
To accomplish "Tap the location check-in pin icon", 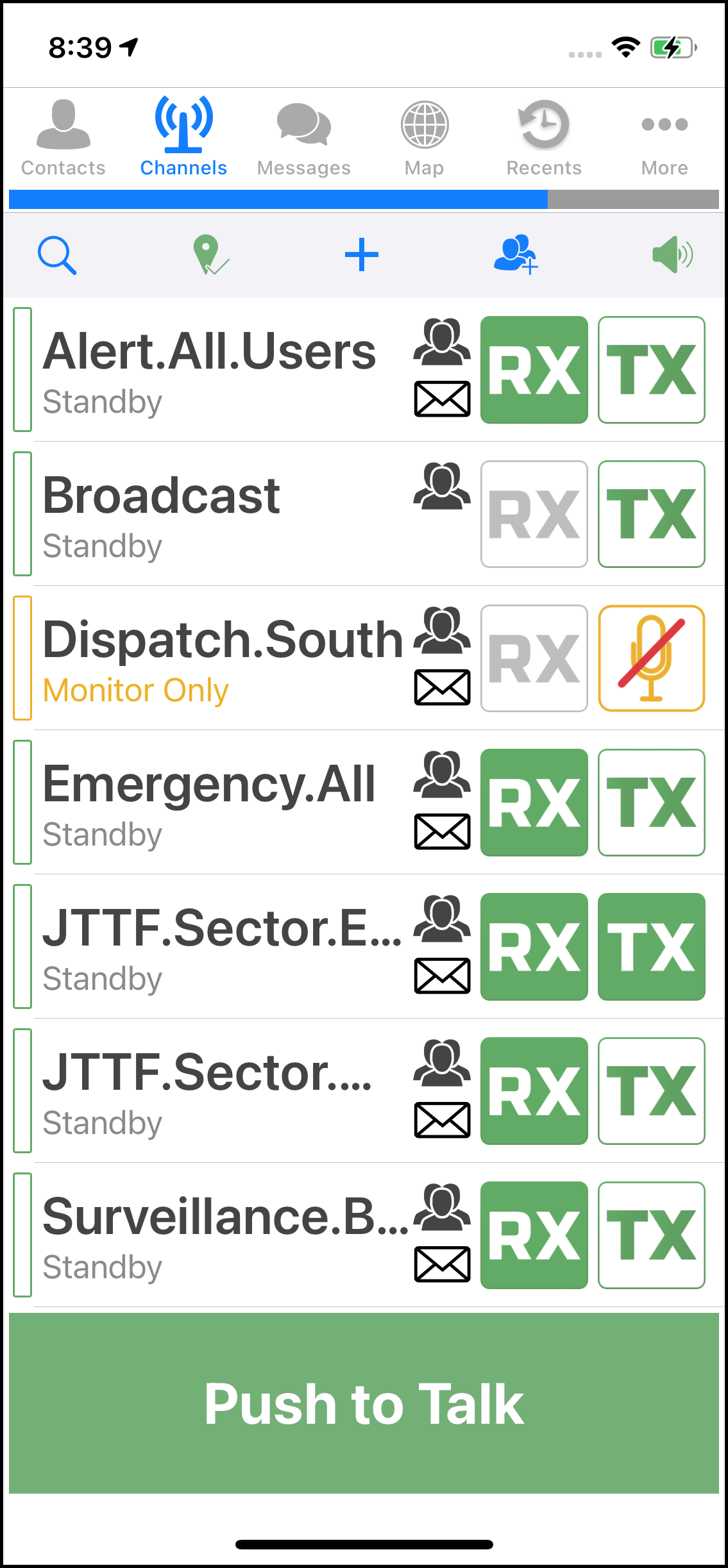I will pos(209,255).
